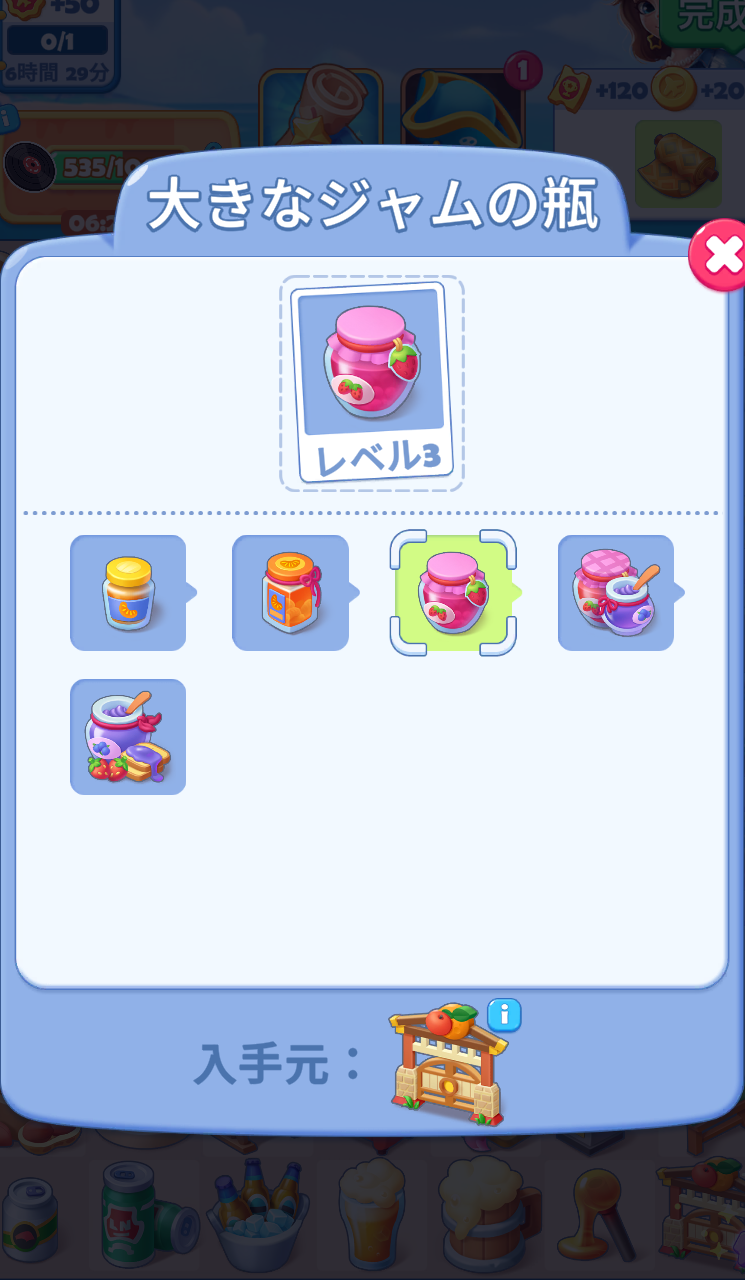Open the info icon beside the source gate
Screen dimensions: 745x1280
pyautogui.click(x=504, y=1015)
